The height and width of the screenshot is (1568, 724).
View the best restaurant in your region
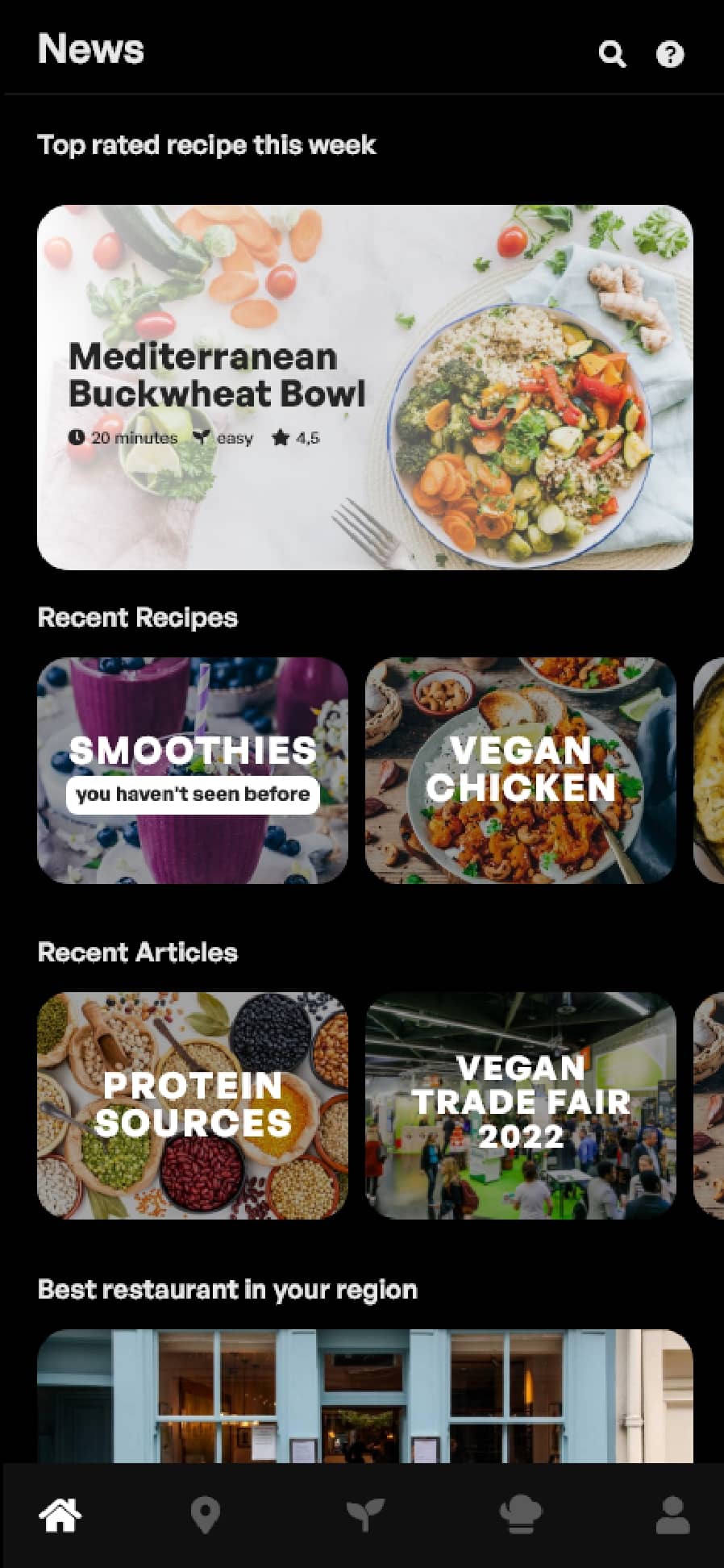pyautogui.click(x=364, y=1395)
